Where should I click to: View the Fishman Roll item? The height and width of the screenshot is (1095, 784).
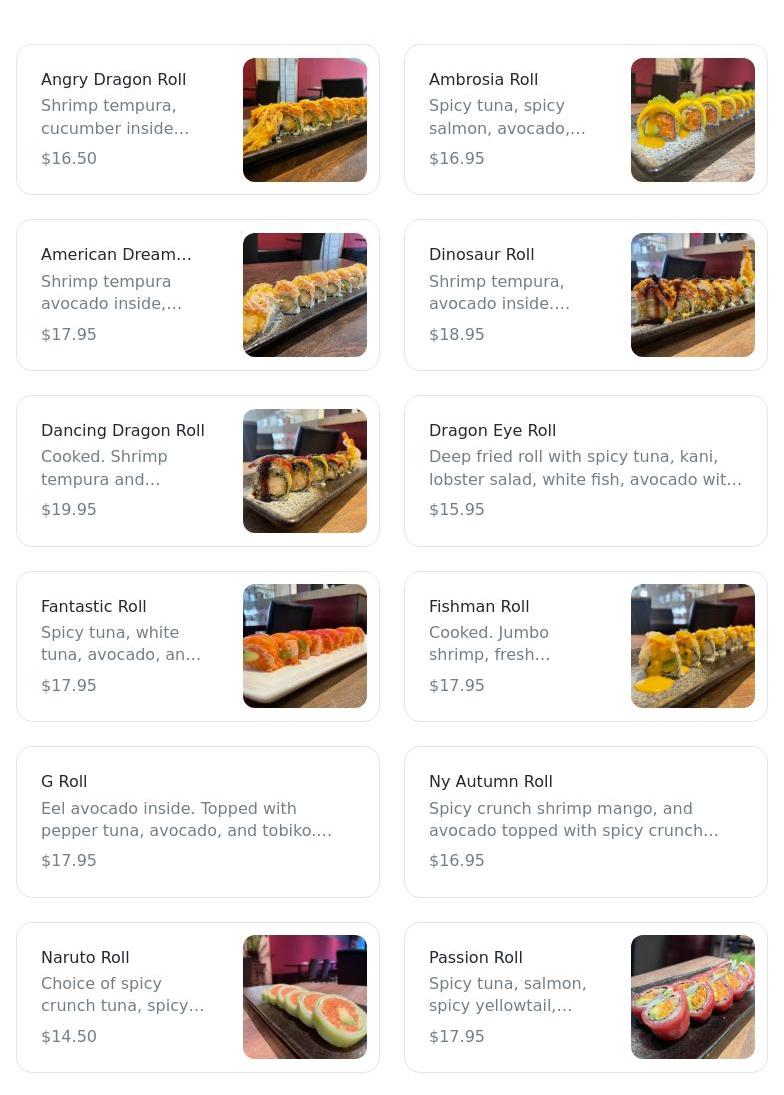tap(586, 646)
